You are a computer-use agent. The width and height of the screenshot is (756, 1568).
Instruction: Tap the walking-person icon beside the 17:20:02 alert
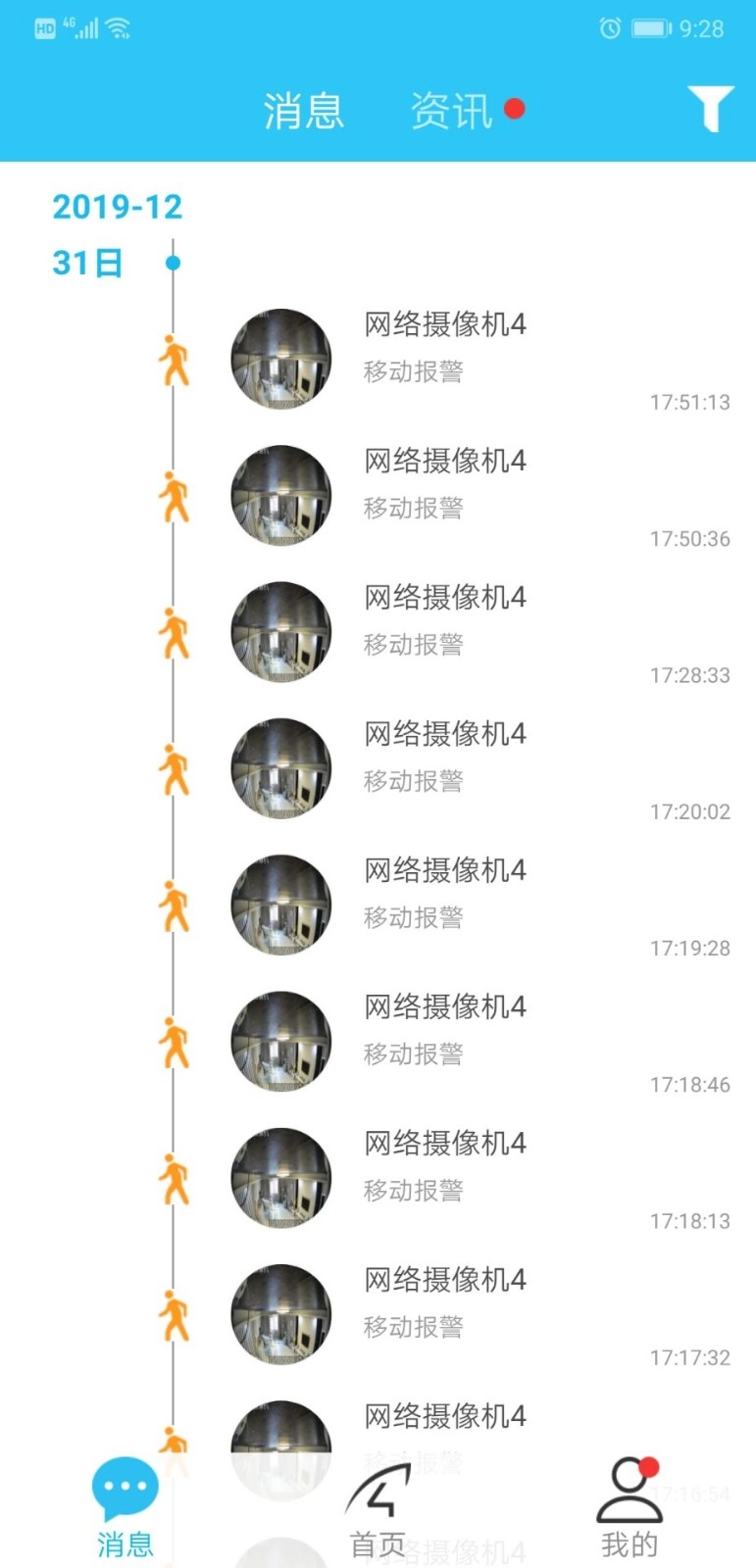click(x=176, y=768)
